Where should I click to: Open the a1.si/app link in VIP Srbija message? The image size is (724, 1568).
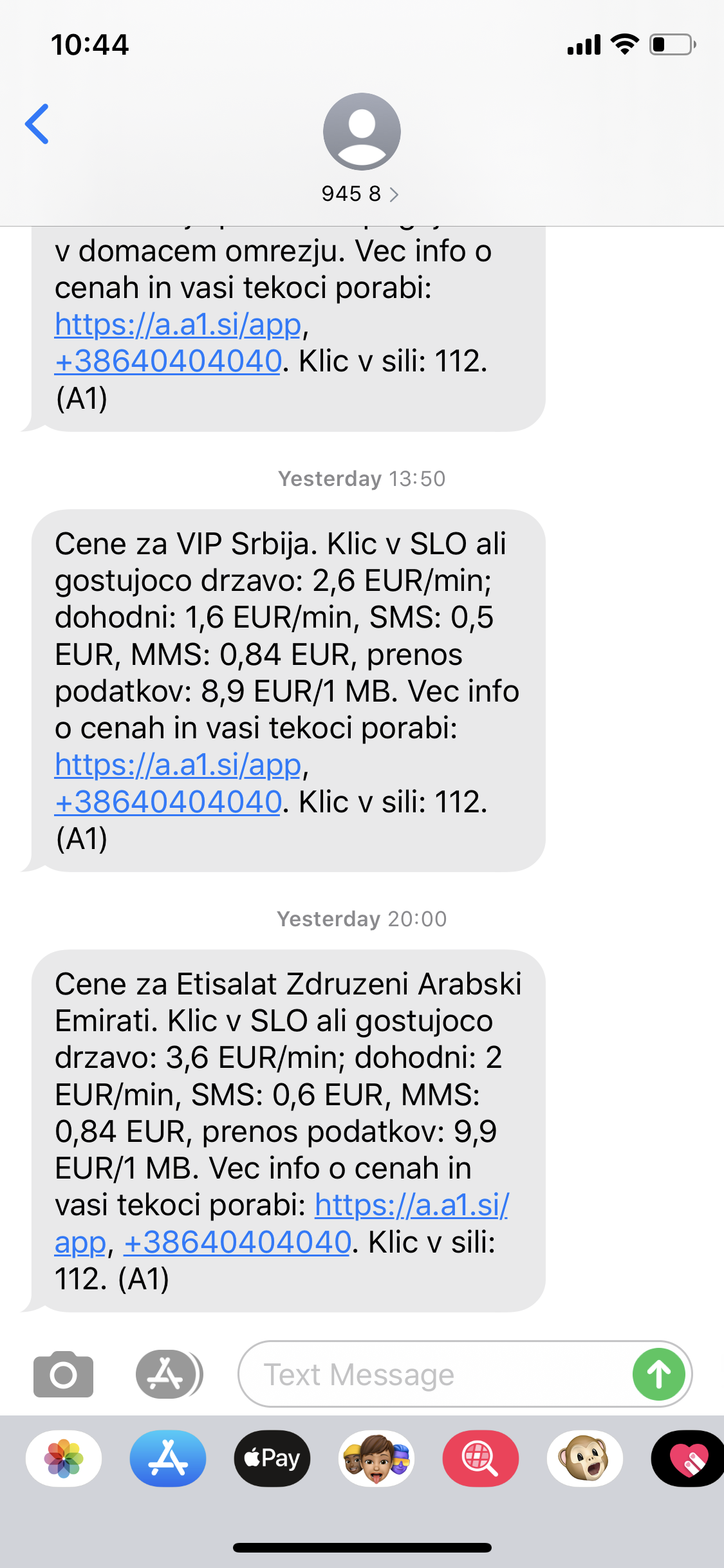click(x=178, y=765)
